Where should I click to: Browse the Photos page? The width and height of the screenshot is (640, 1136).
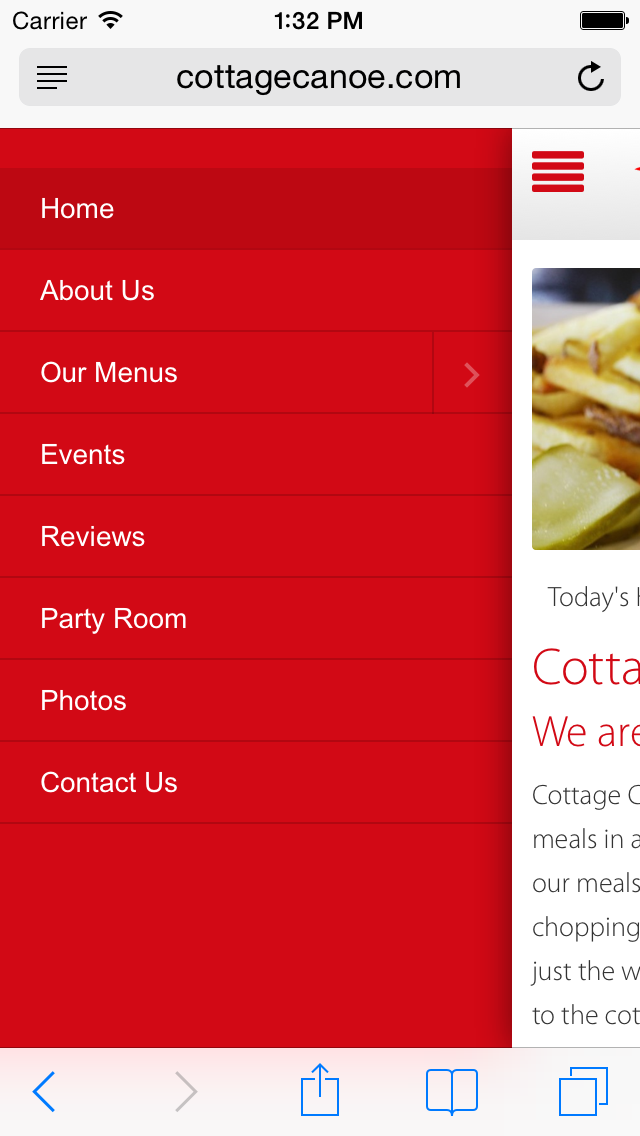click(x=83, y=701)
